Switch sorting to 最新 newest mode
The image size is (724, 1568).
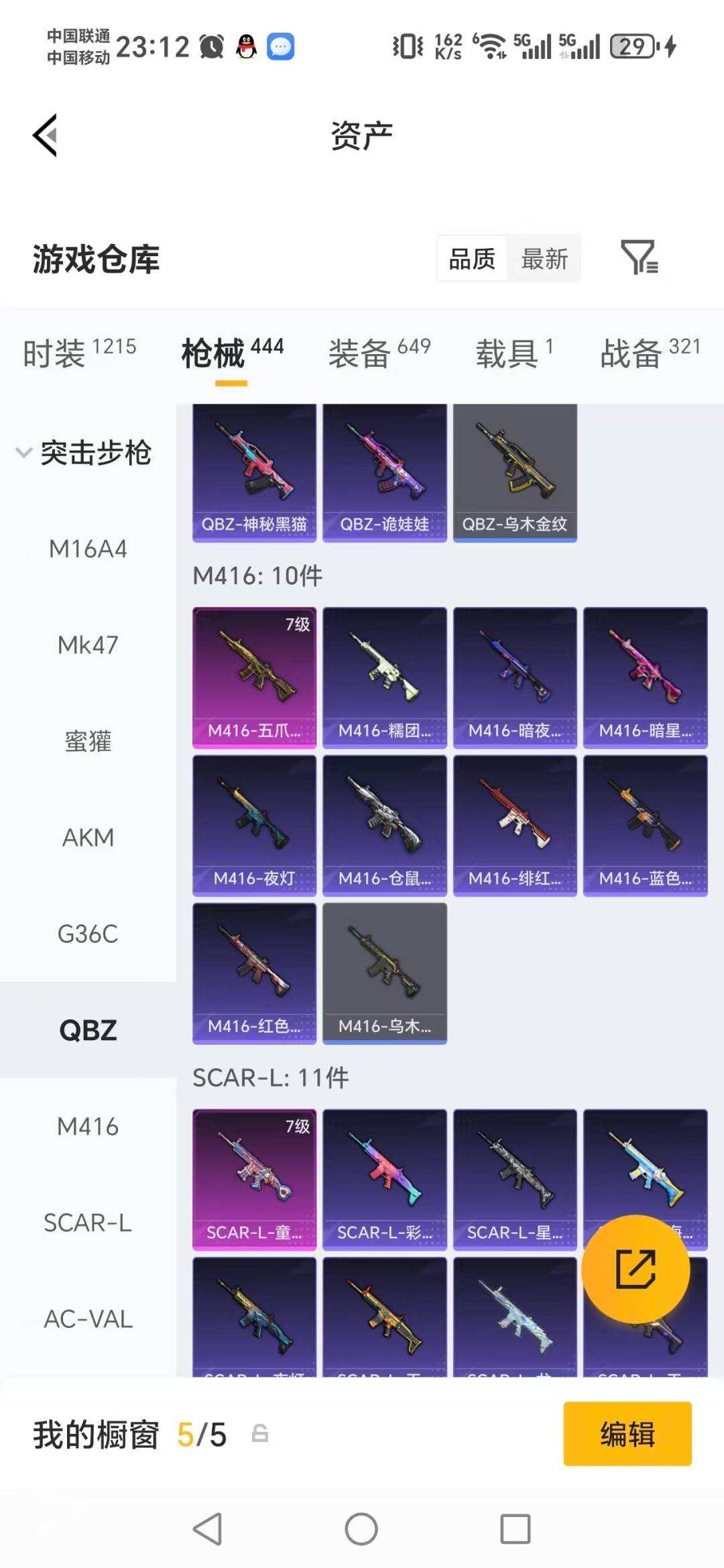pos(545,258)
